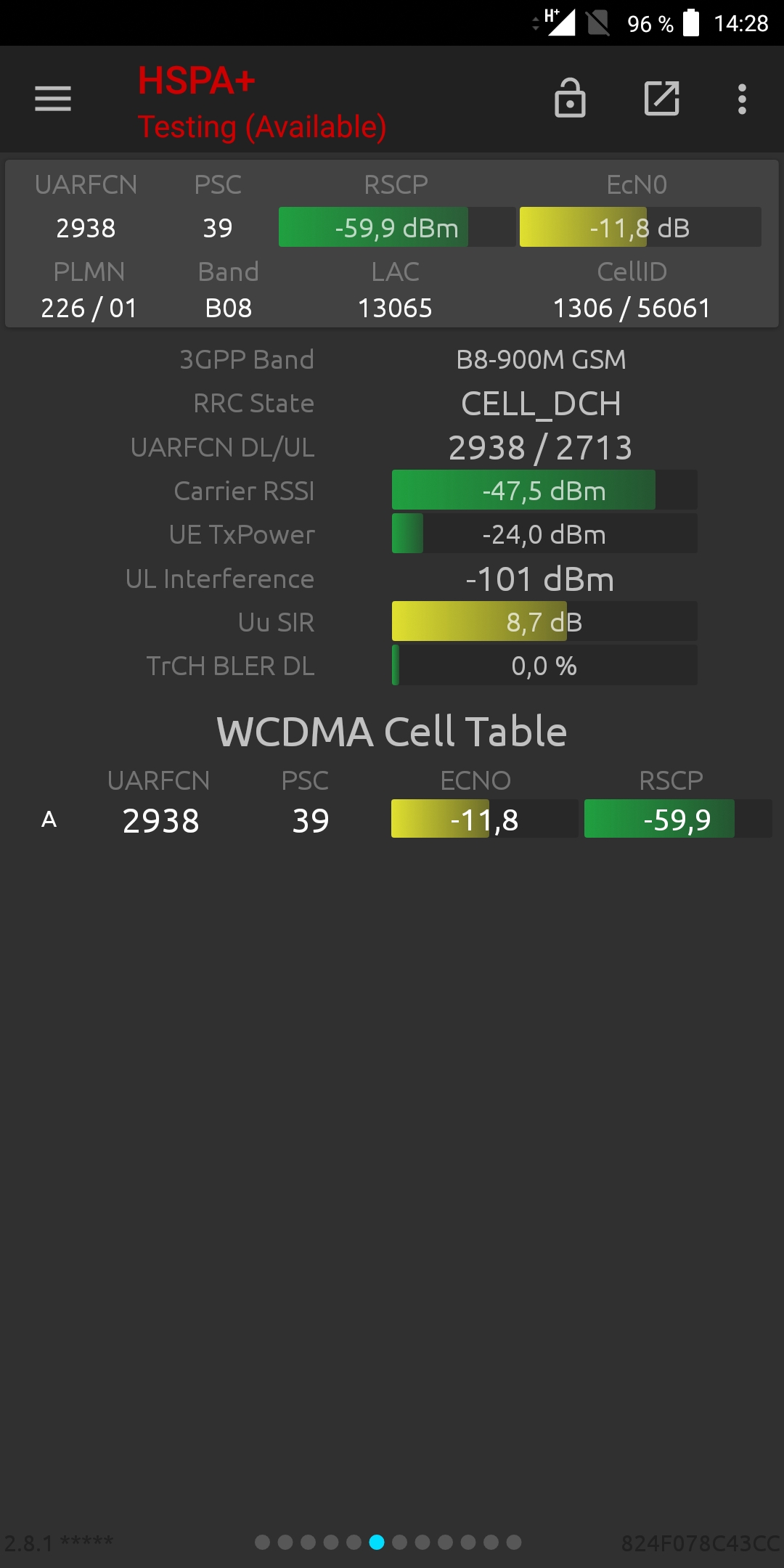This screenshot has height=1568, width=784.
Task: Select the highlighted page indicator dot
Action: coord(377,1542)
